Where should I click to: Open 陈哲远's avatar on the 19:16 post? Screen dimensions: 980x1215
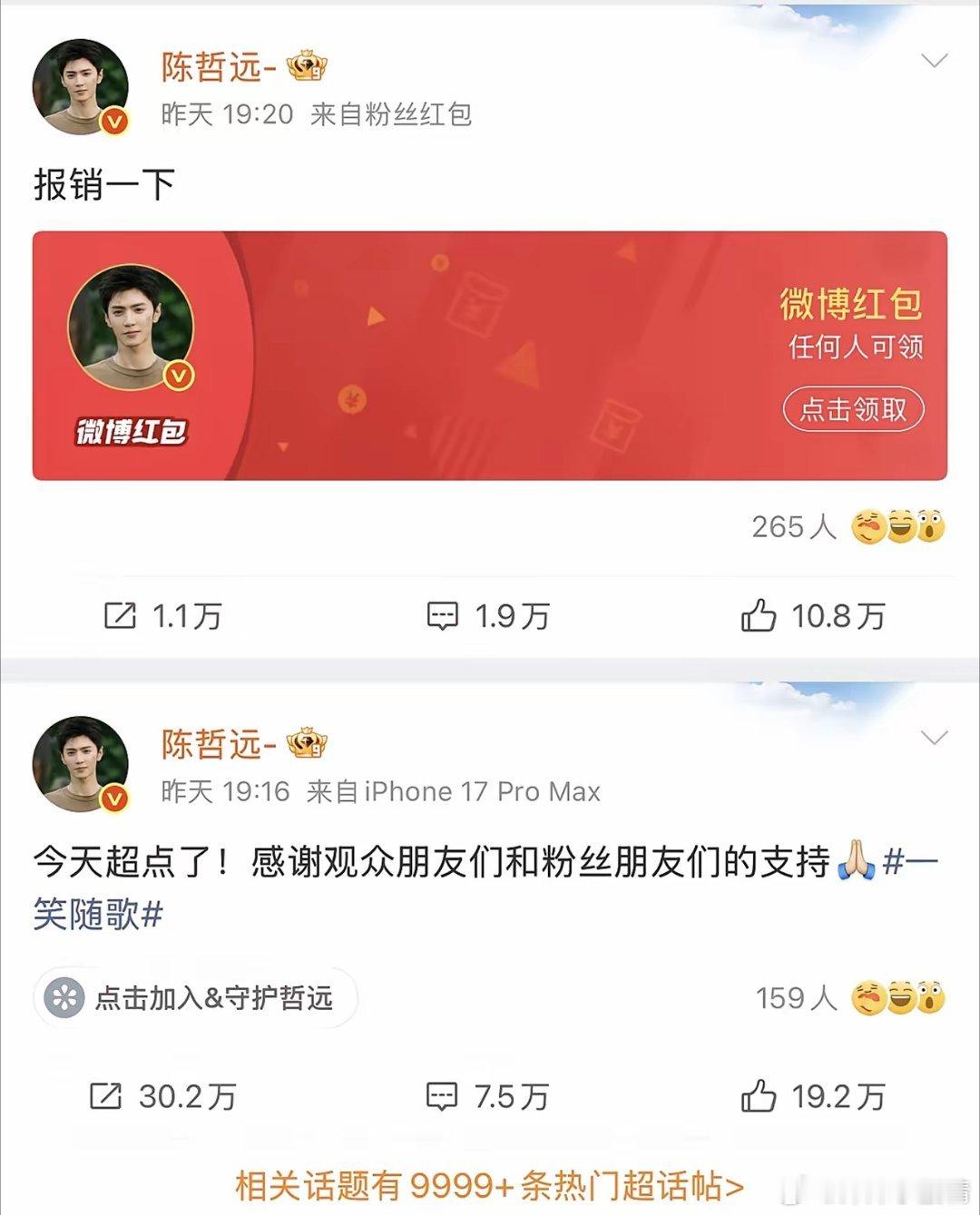pos(80,764)
